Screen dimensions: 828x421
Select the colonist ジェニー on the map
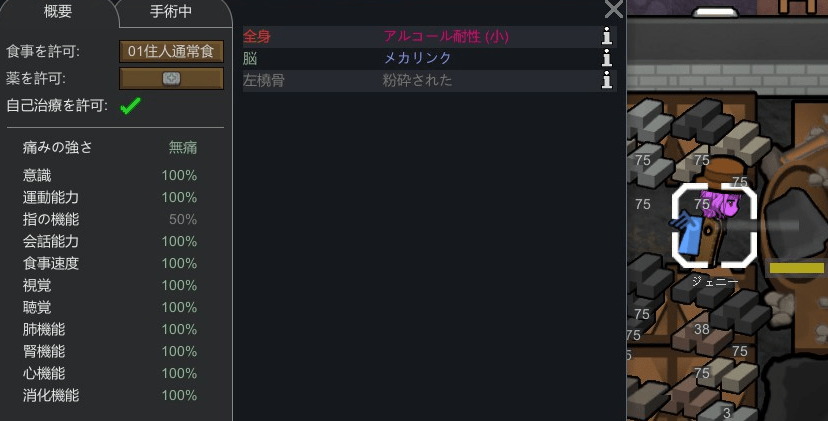coord(714,226)
